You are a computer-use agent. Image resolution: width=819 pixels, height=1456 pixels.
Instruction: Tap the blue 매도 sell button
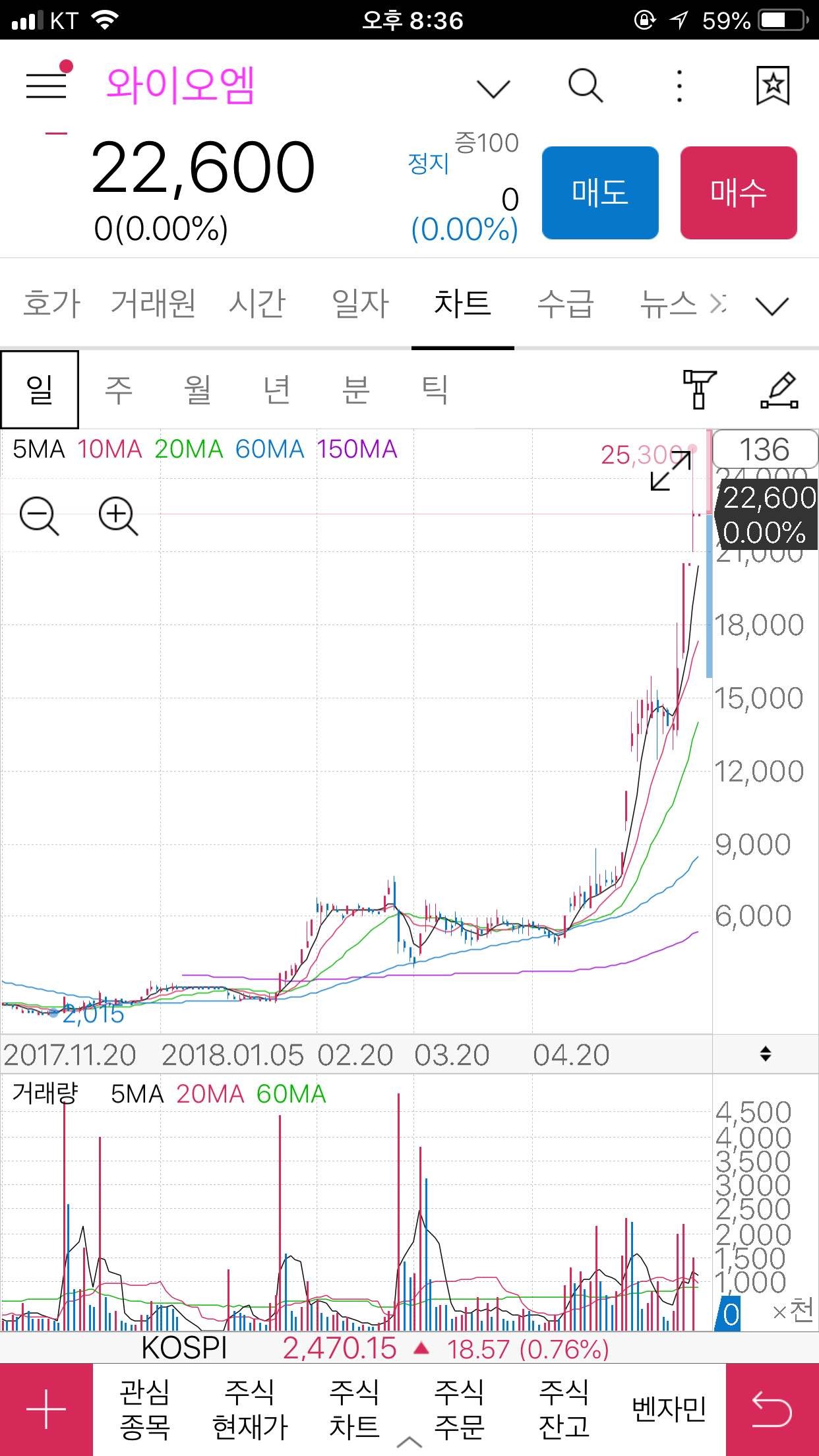pyautogui.click(x=599, y=193)
